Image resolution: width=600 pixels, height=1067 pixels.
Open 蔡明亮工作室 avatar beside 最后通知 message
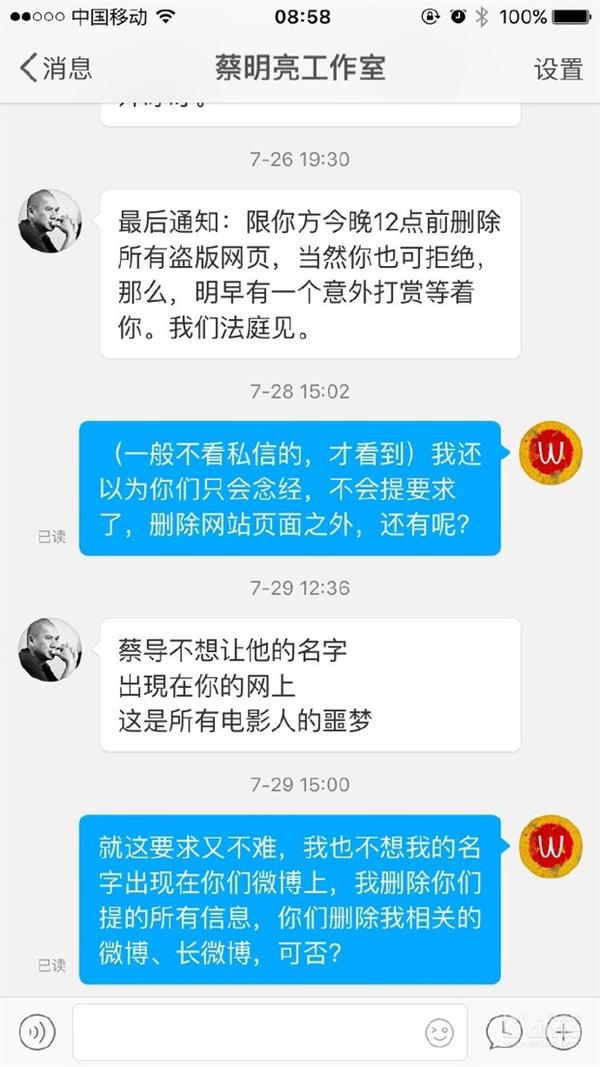pos(50,220)
